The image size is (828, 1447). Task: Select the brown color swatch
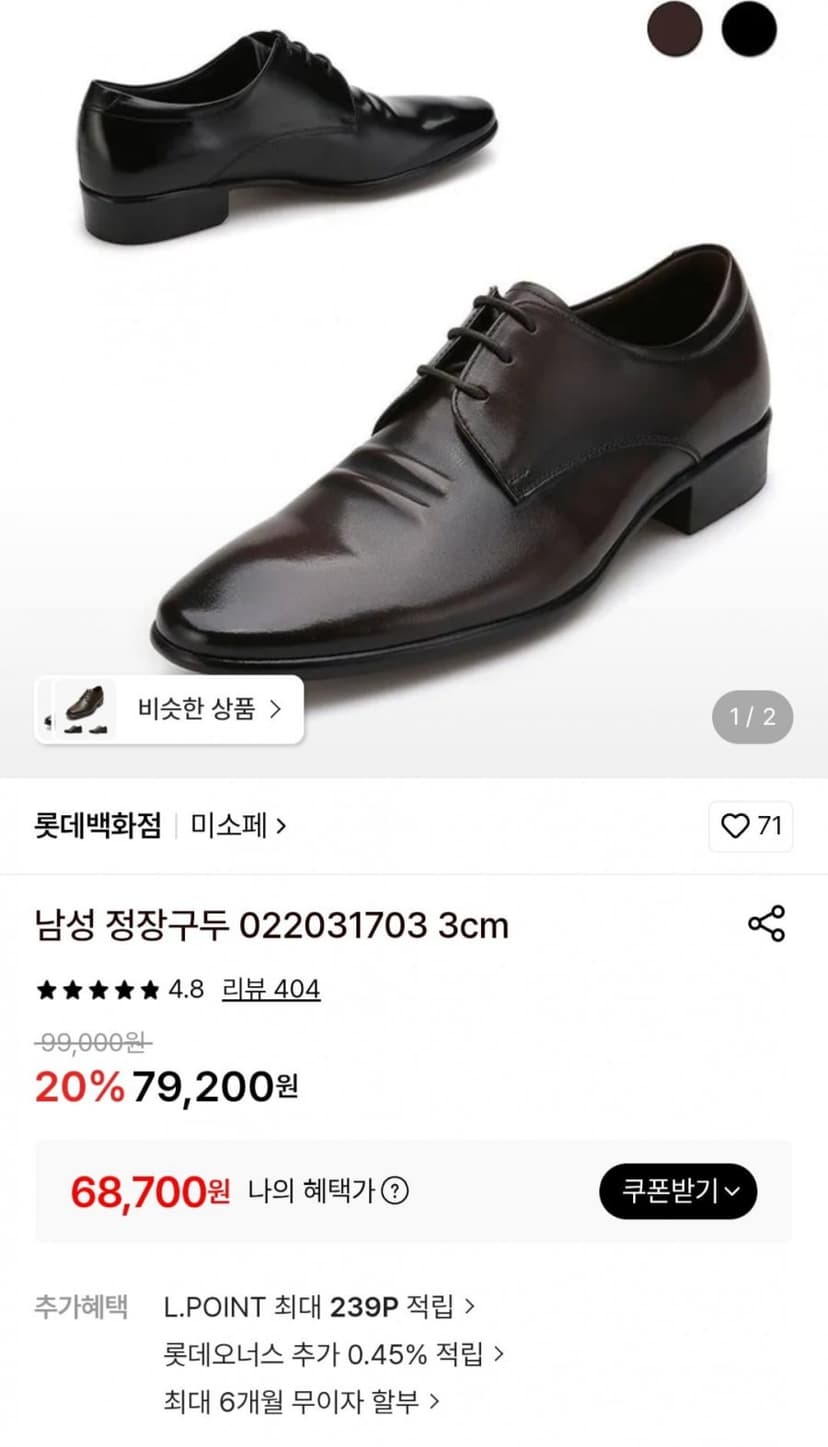tap(675, 28)
